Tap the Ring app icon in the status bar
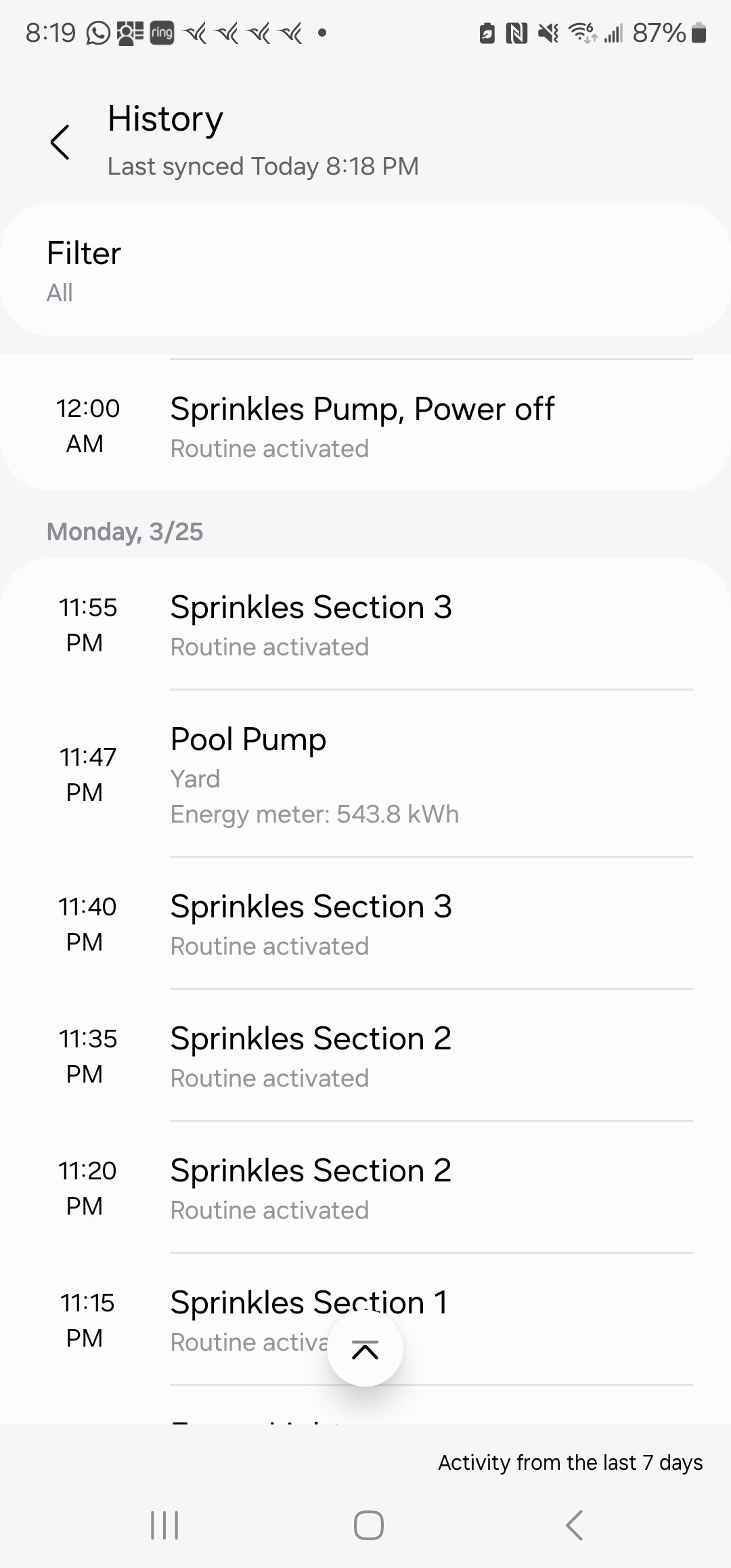The image size is (731, 1568). point(162,31)
